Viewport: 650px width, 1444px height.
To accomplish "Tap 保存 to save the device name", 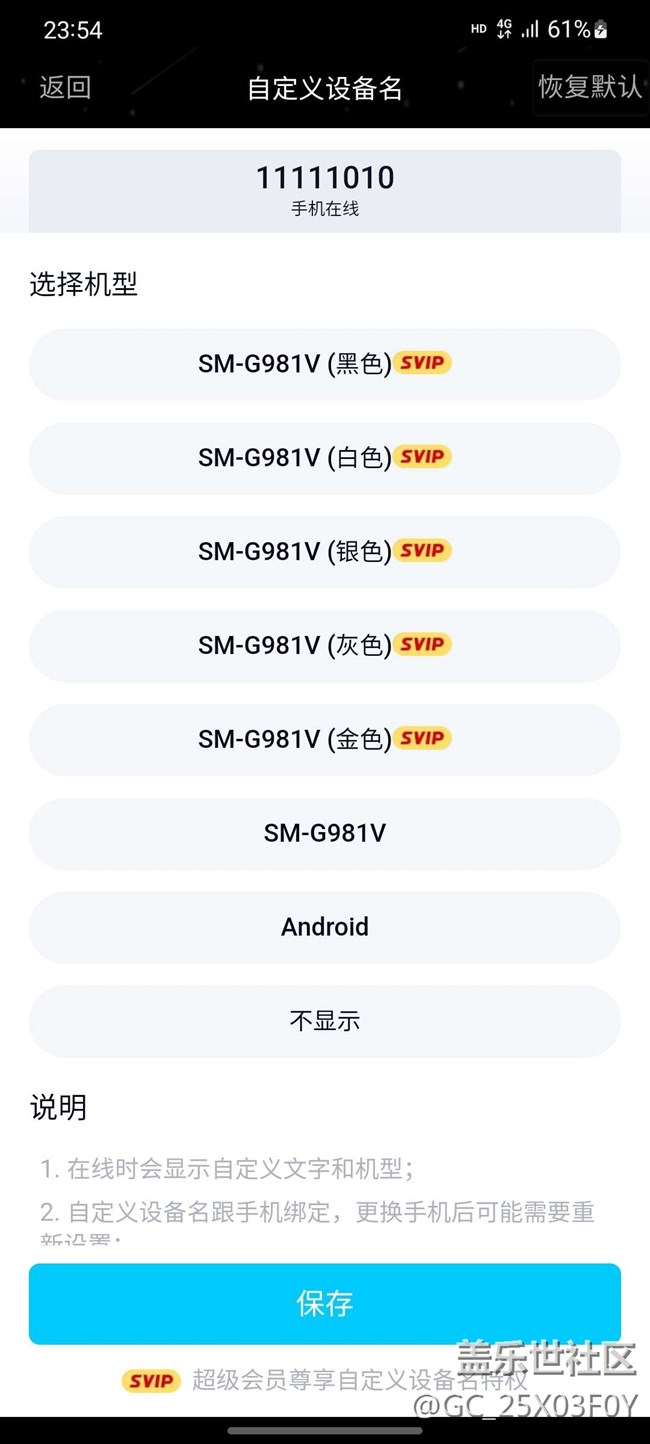I will (x=325, y=1304).
